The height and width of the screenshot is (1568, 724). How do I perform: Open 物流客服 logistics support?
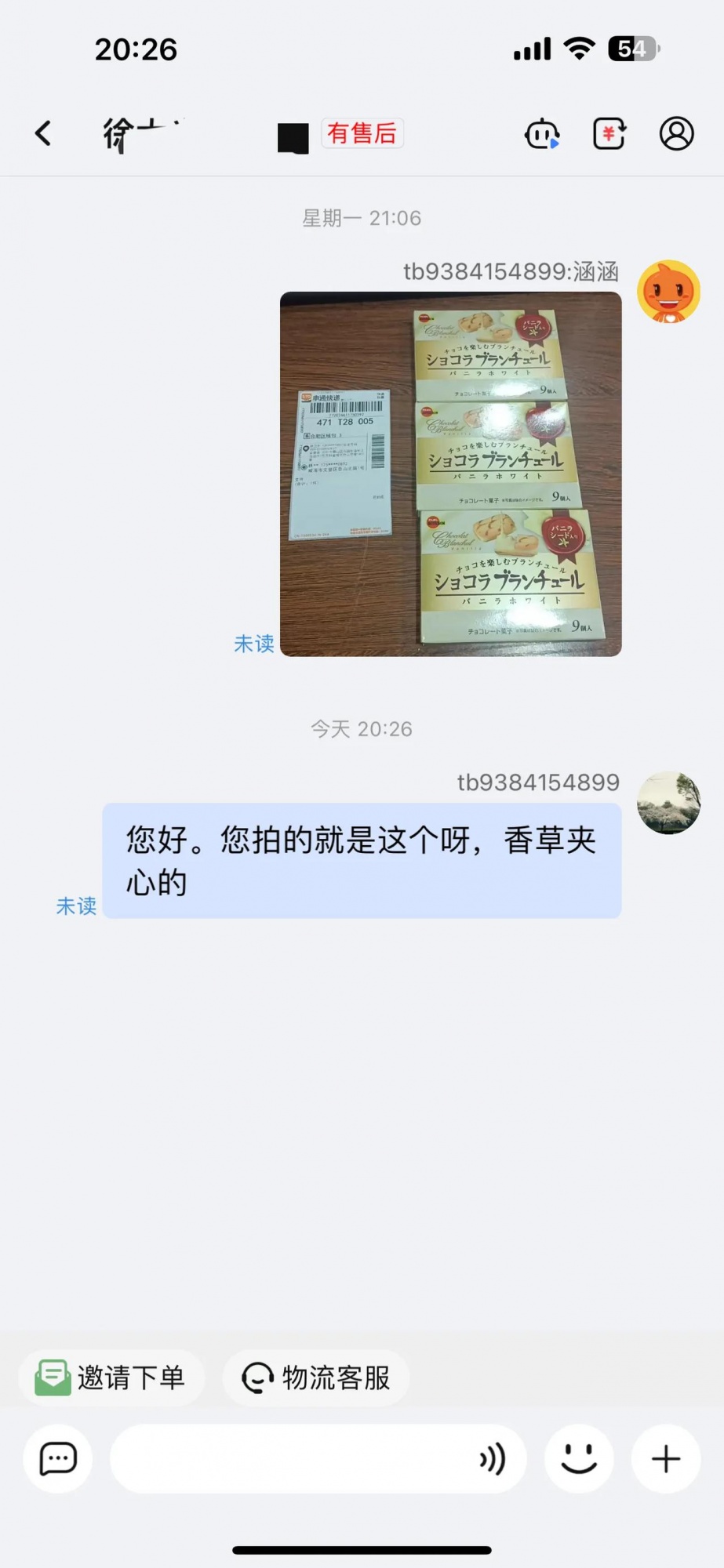click(x=316, y=1377)
